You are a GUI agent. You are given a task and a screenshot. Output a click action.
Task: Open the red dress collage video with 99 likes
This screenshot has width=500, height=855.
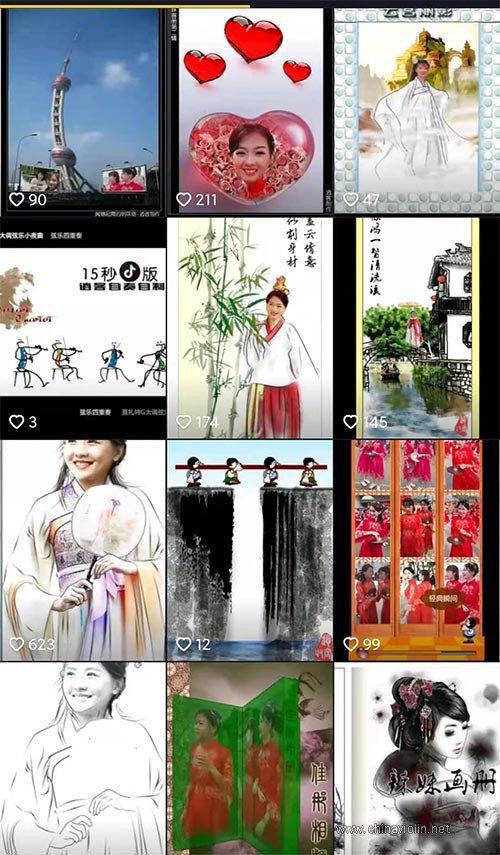[x=417, y=550]
